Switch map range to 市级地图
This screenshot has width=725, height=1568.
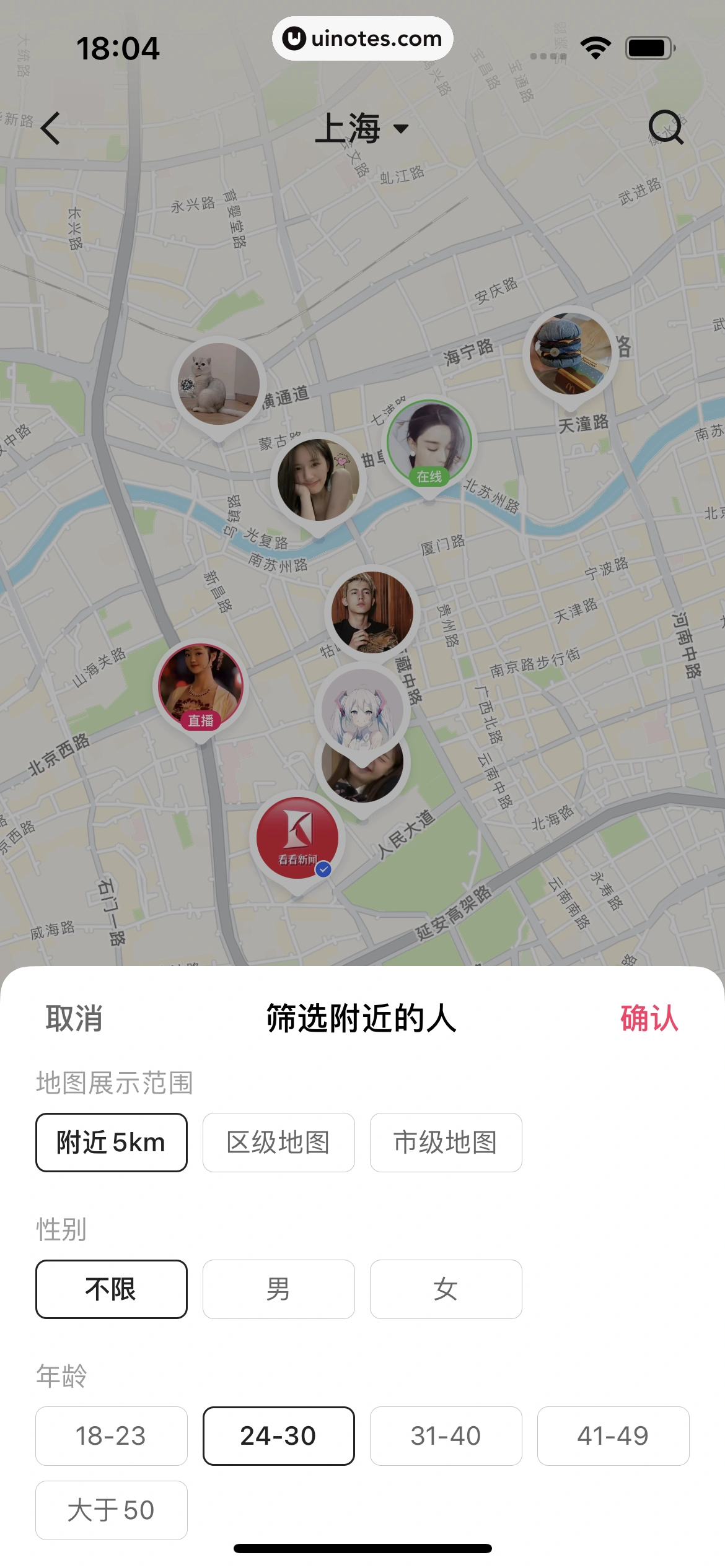click(x=446, y=1143)
